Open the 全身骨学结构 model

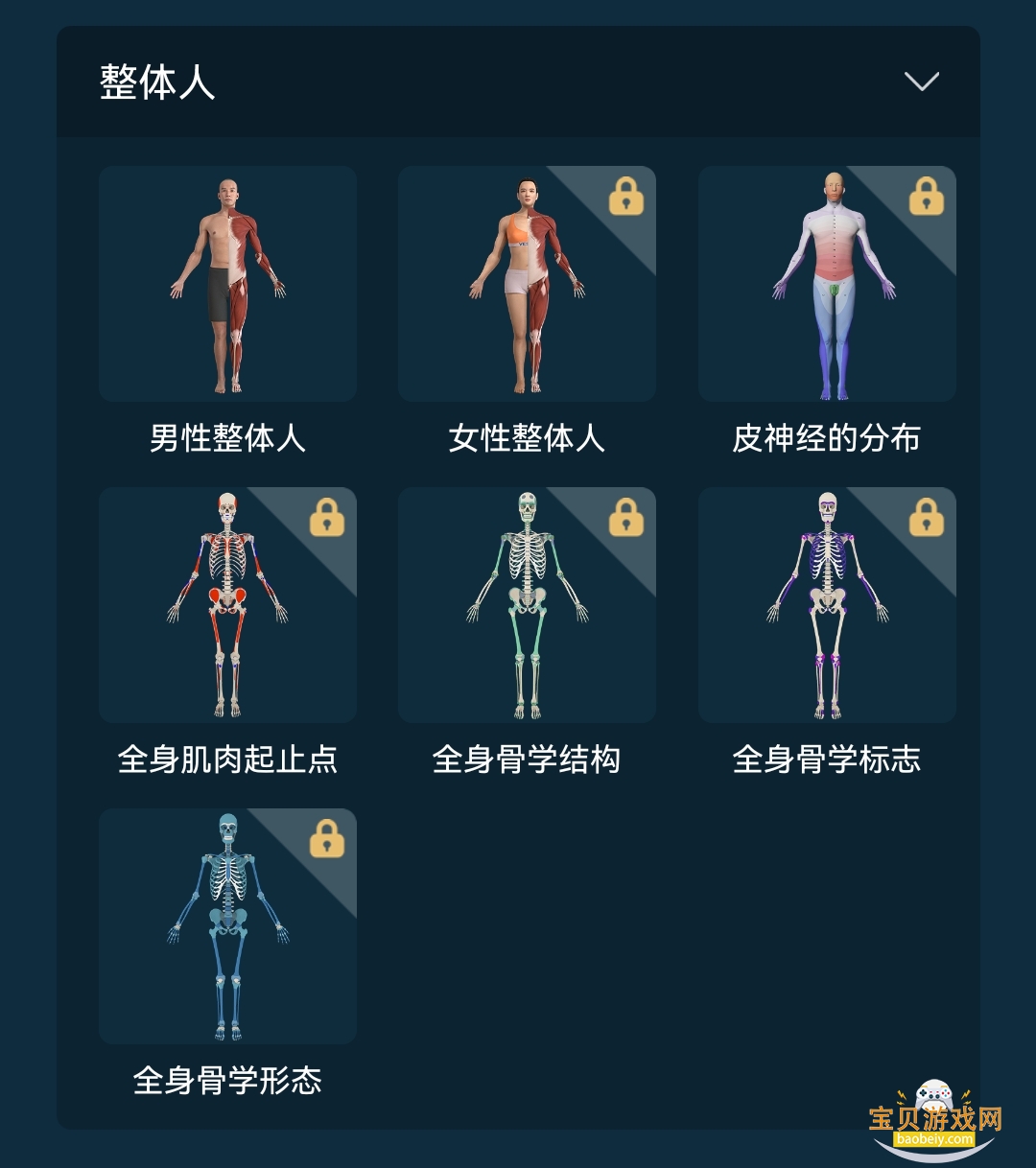[x=527, y=605]
